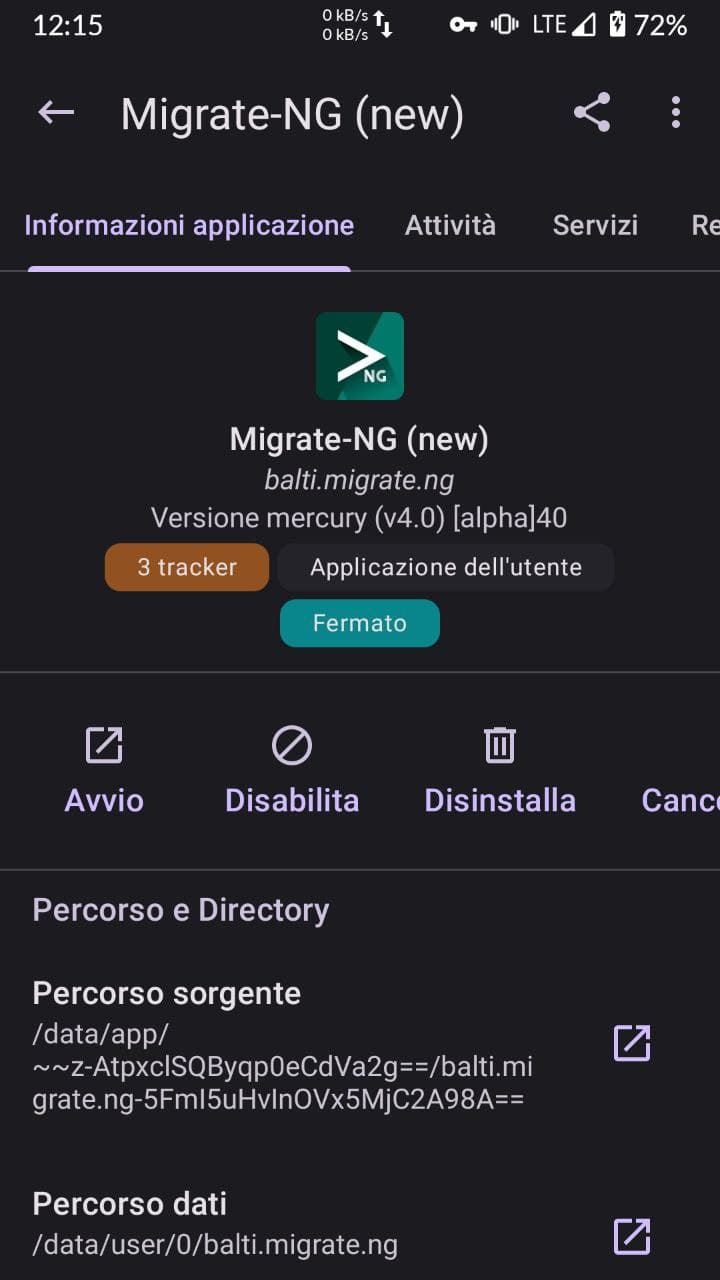Go back using the top arrow
Screen dimensions: 720x1280
(x=56, y=113)
